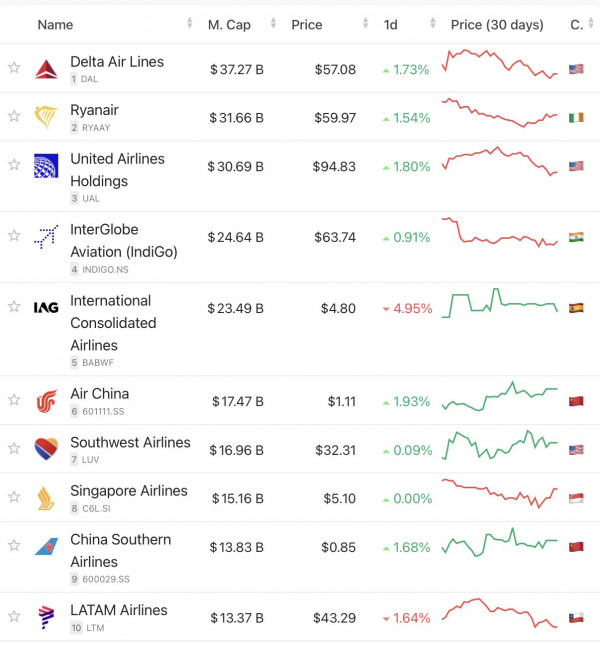Sort companies by M. Cap
Viewport: 600px width, 645px height.
[x=229, y=25]
